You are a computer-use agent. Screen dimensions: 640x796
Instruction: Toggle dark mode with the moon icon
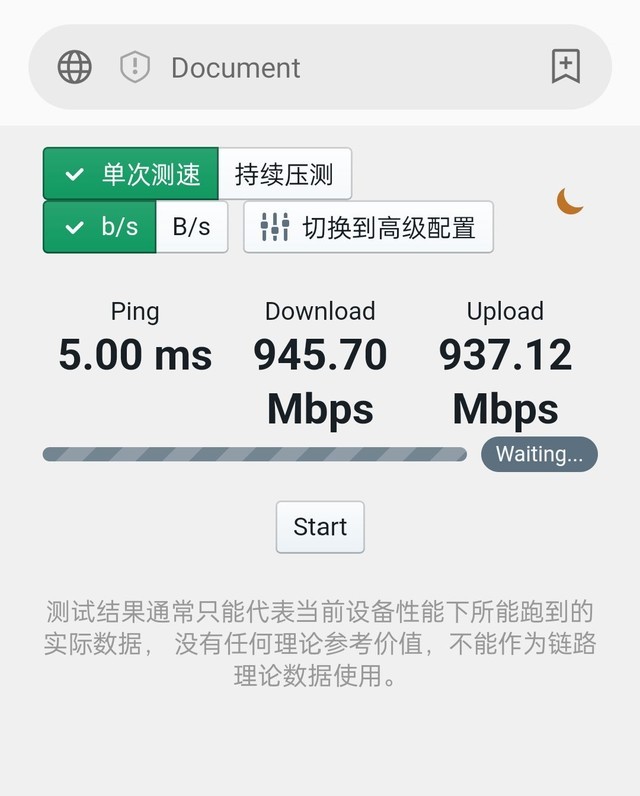[x=570, y=201]
